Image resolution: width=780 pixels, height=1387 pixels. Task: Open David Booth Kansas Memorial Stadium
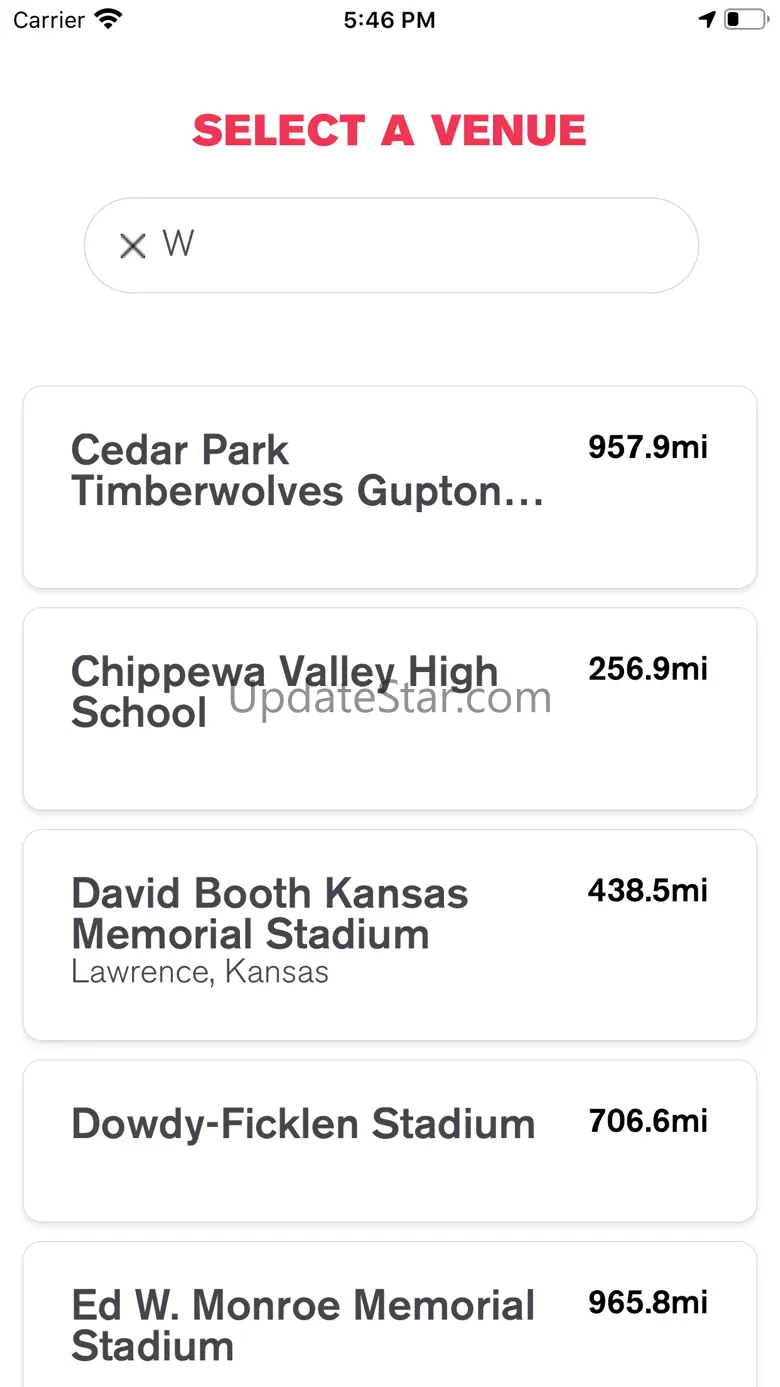click(389, 934)
